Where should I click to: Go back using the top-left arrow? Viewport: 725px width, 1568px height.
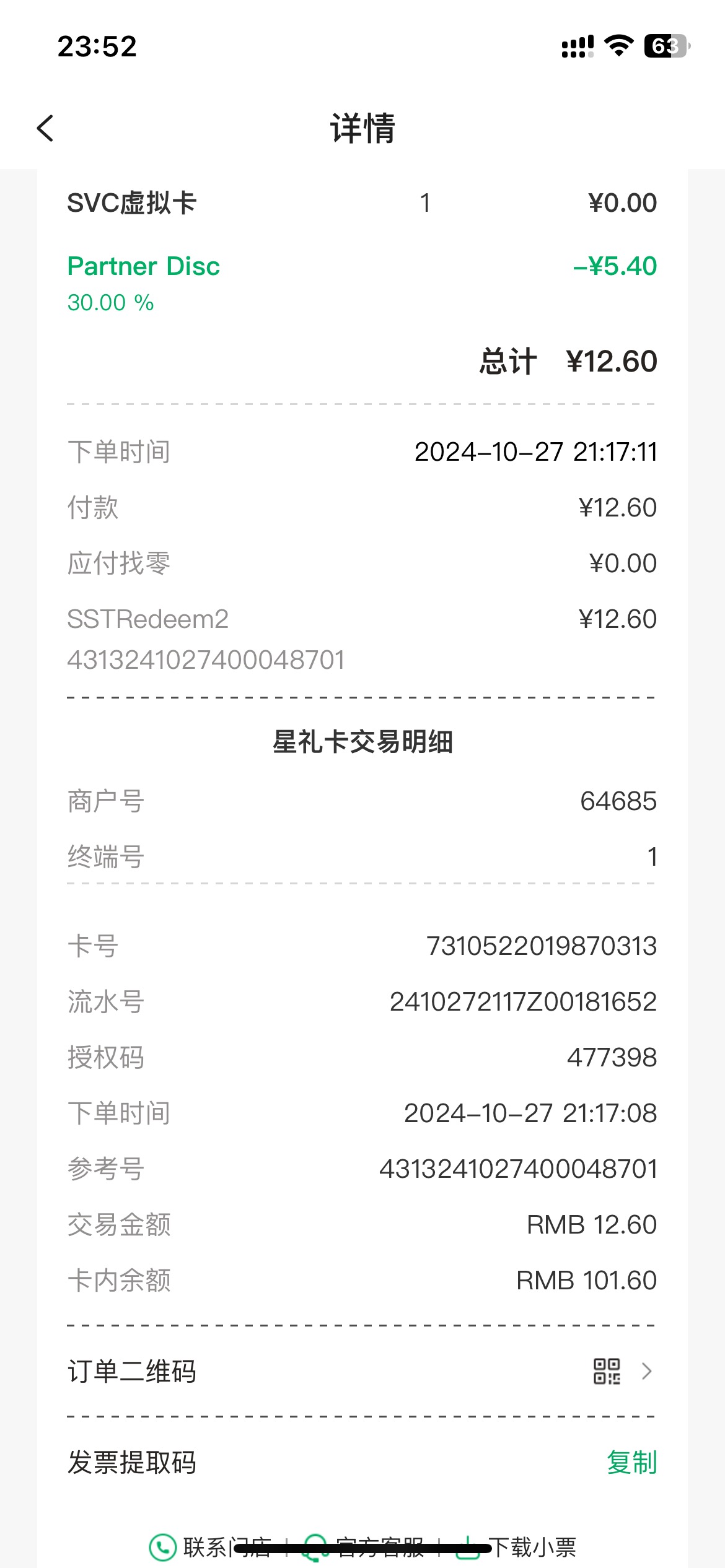[x=46, y=128]
